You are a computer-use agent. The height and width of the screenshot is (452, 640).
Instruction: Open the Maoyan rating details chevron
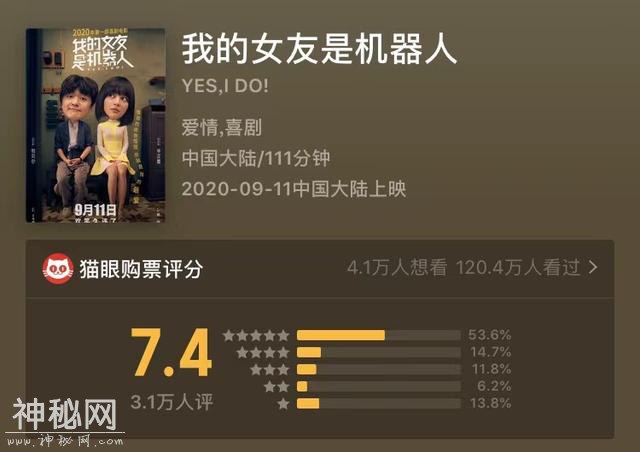tap(593, 267)
